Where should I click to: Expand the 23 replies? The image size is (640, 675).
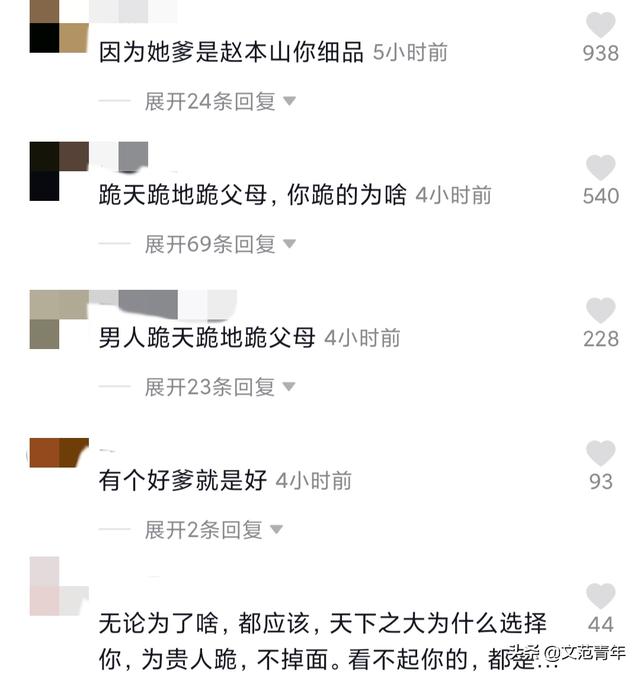(x=220, y=387)
